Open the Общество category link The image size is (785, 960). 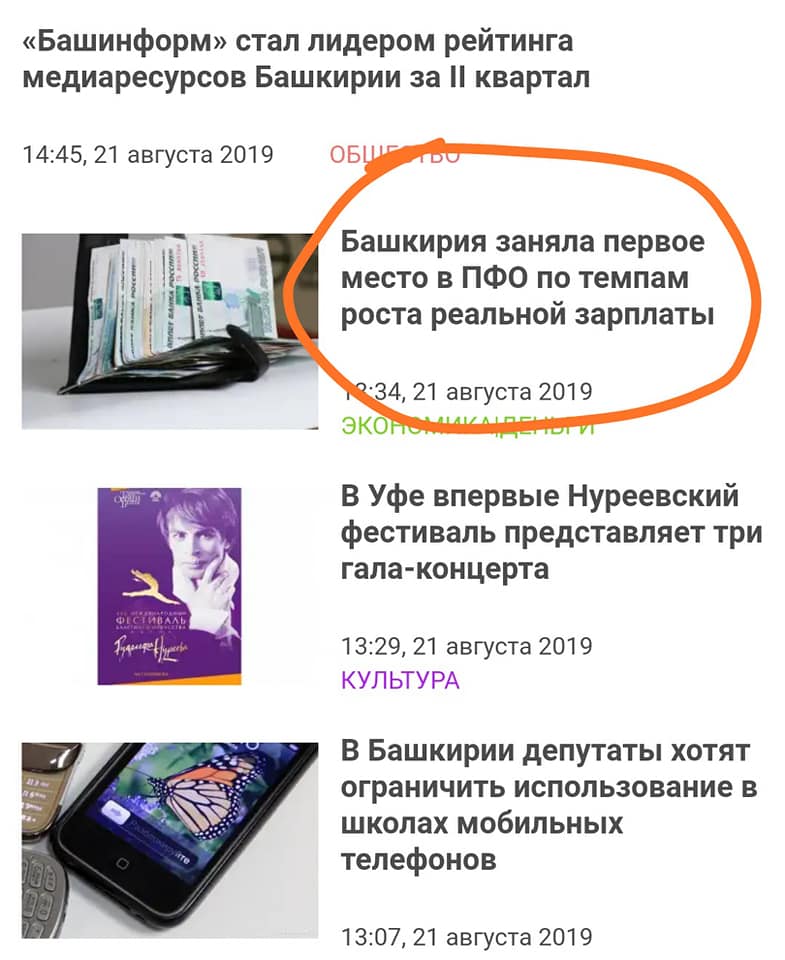[395, 155]
